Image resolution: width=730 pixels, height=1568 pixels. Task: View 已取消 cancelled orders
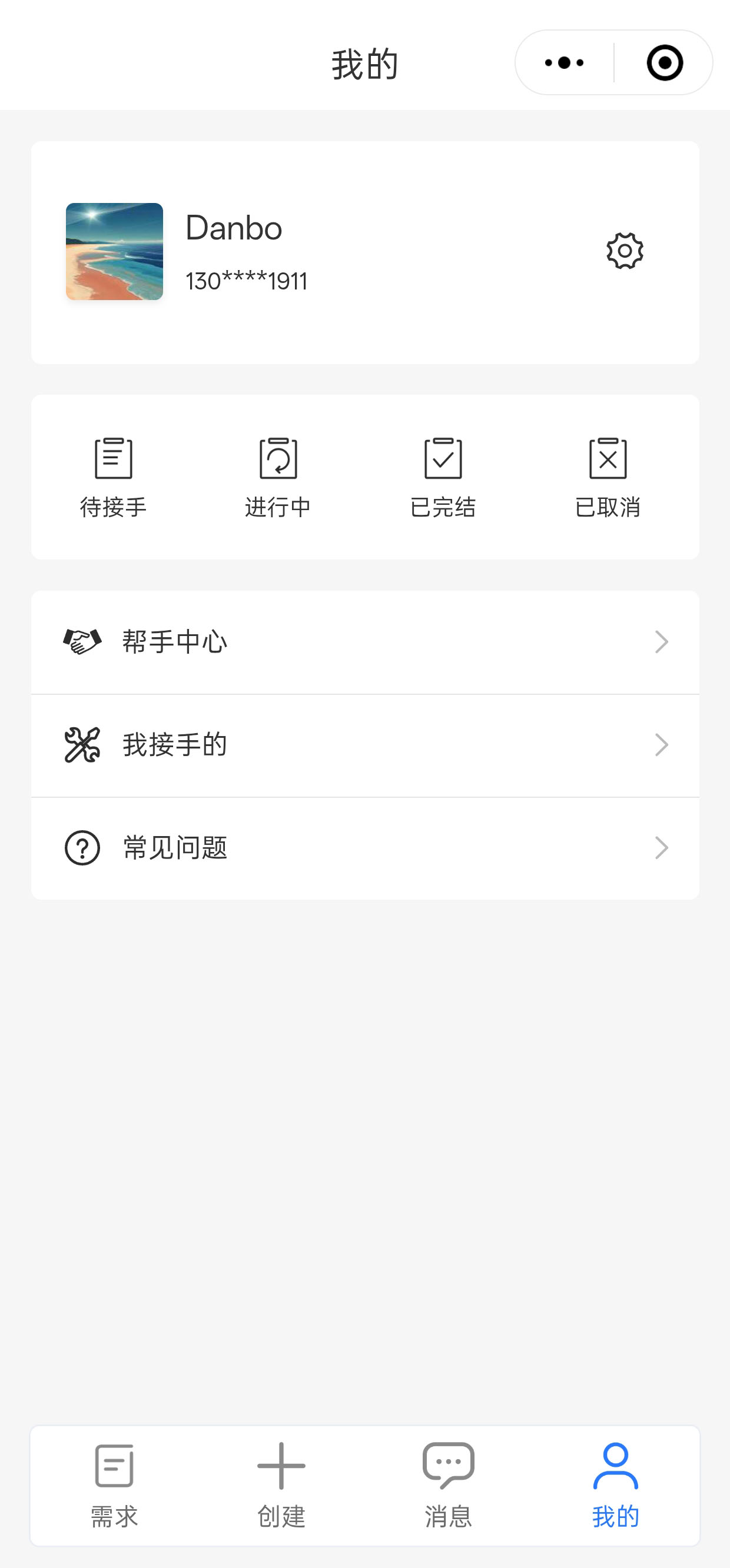coord(608,478)
